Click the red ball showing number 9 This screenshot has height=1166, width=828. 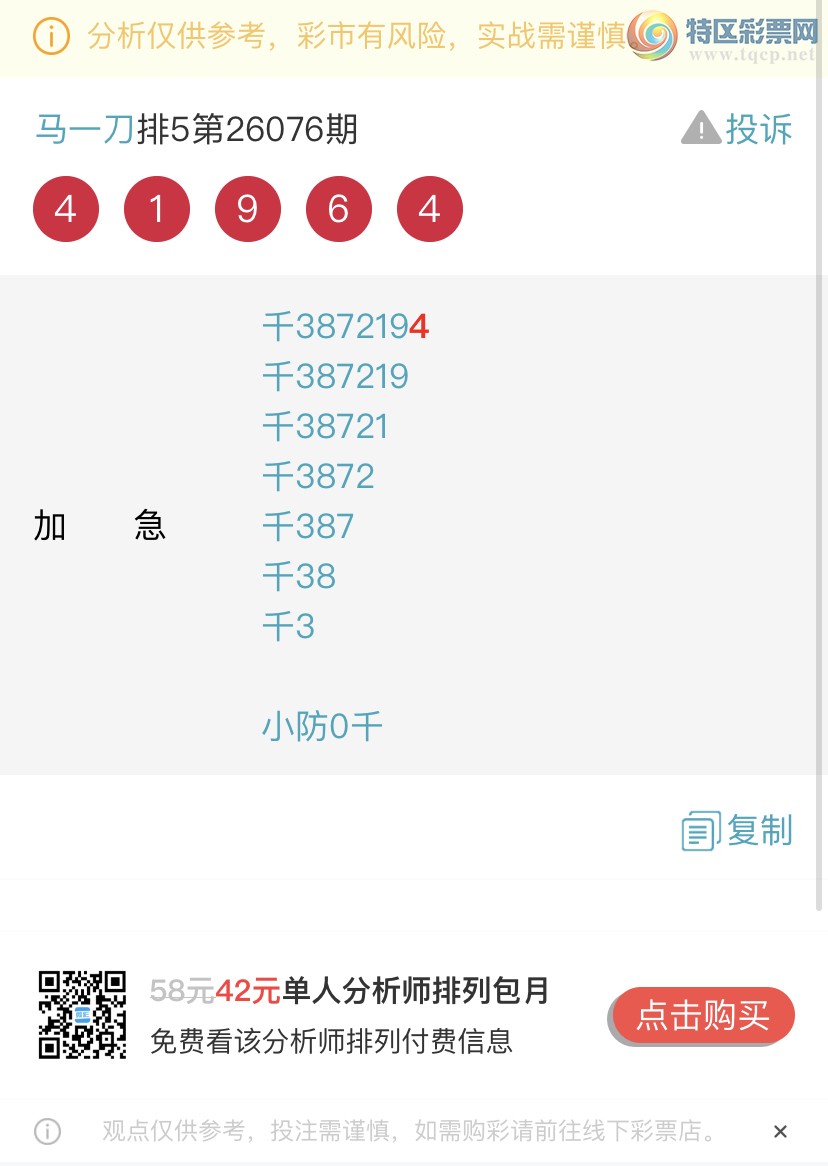tap(247, 209)
